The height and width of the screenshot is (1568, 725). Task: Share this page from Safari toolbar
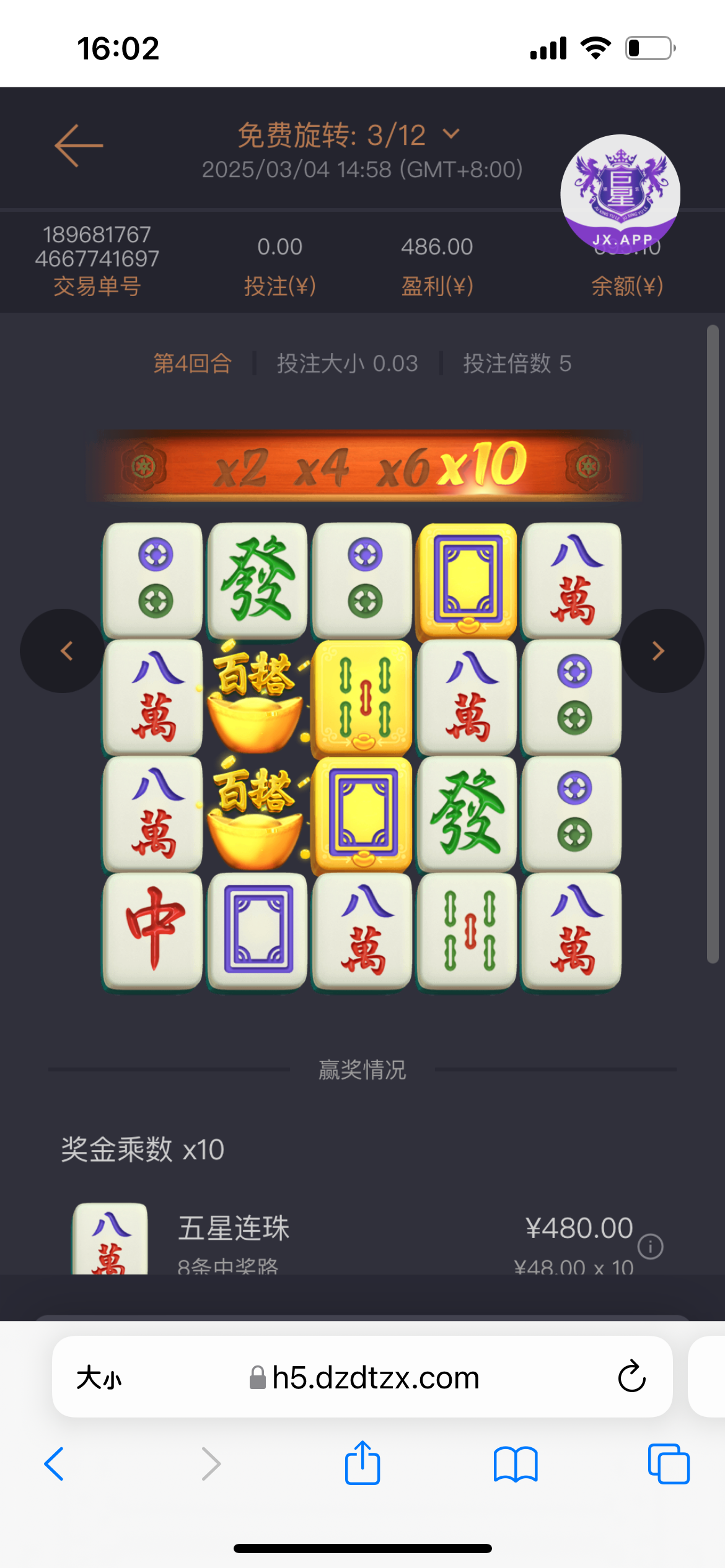(362, 1463)
